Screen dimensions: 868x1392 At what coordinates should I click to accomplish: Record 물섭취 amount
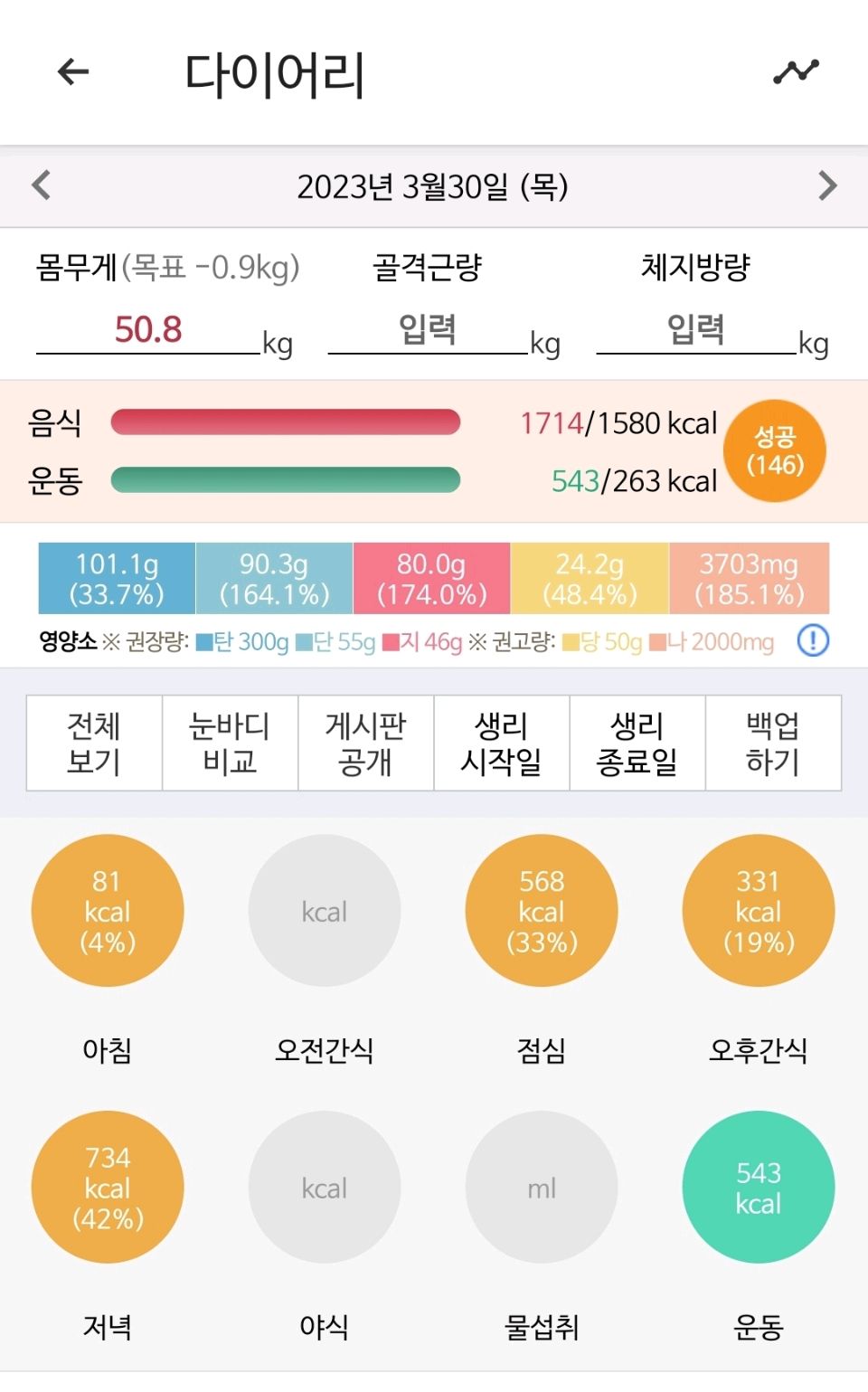(x=542, y=1188)
